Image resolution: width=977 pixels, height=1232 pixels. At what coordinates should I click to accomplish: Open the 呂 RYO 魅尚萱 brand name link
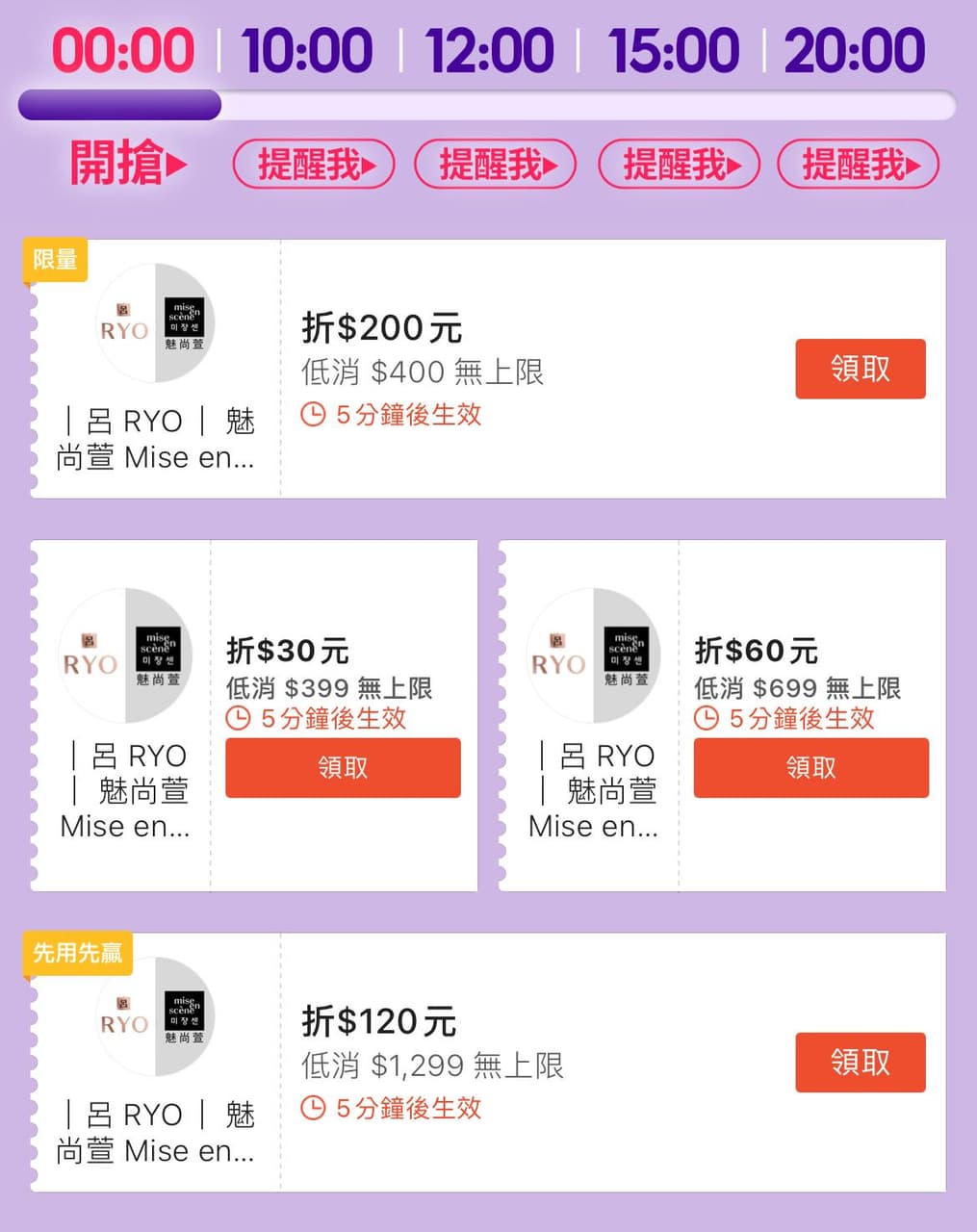tap(156, 439)
